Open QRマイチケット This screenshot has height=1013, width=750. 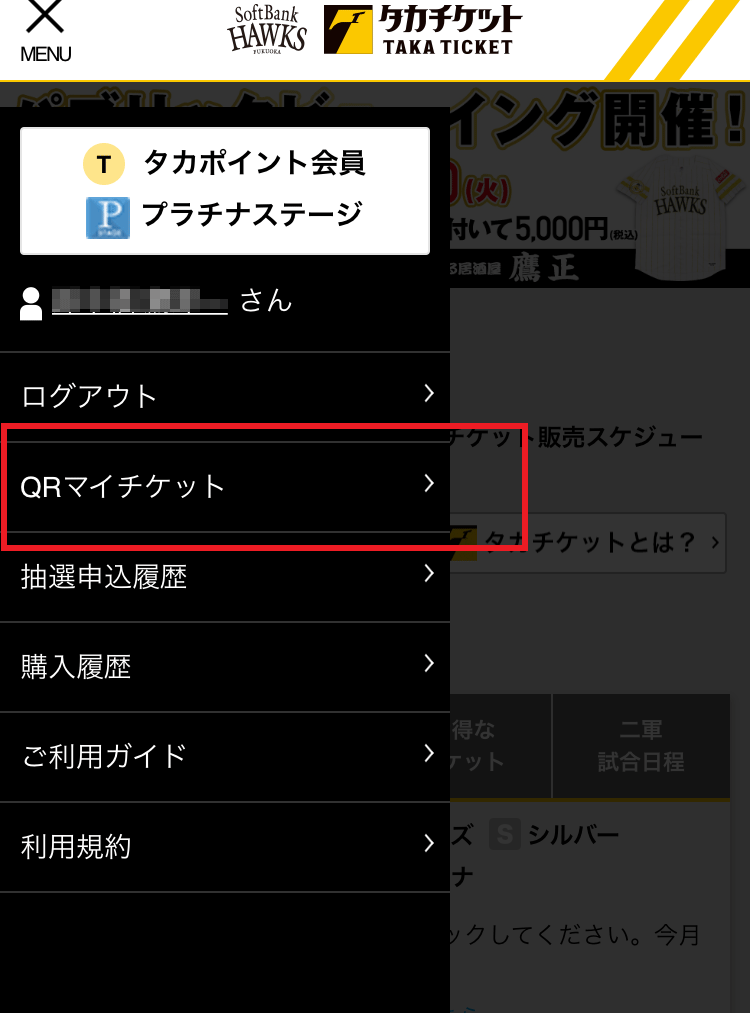pos(225,486)
